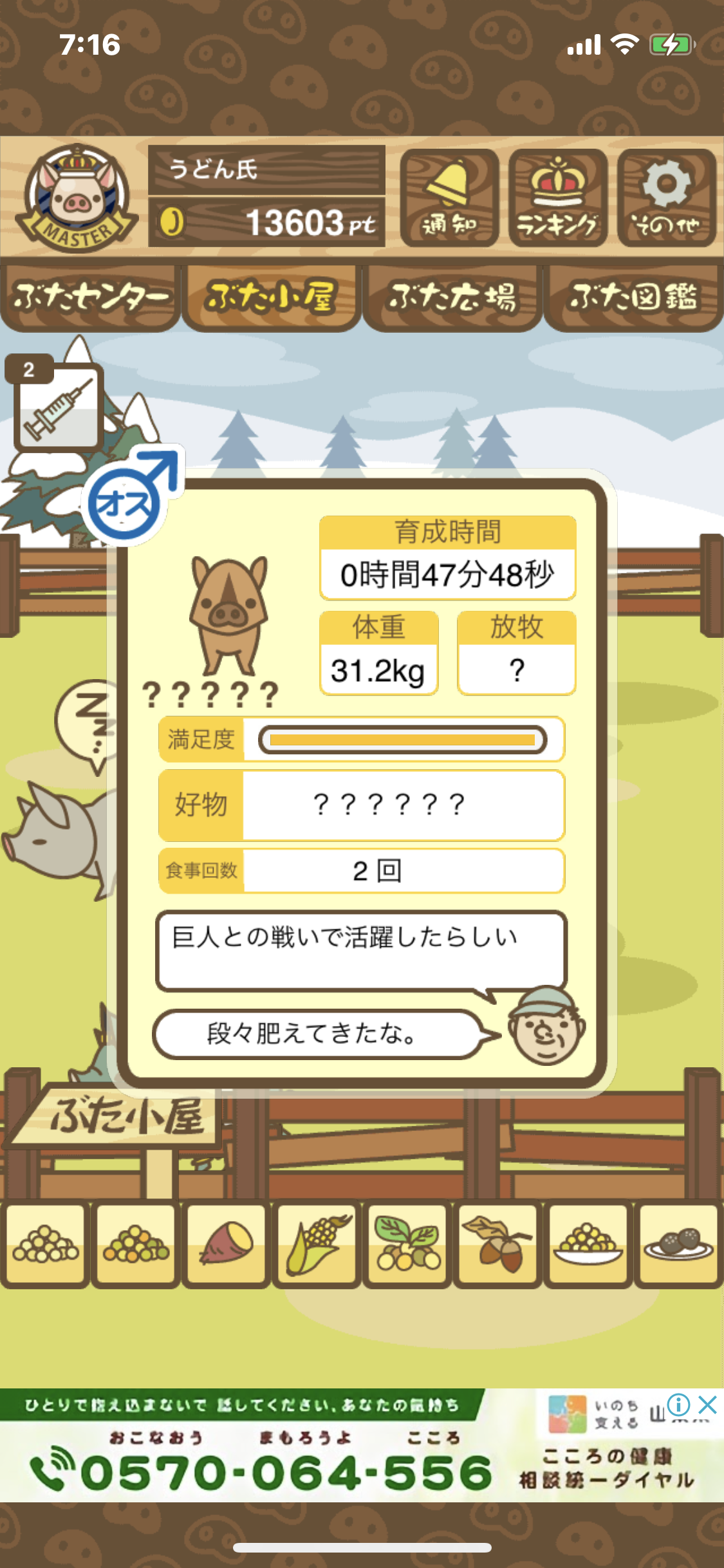Feed the acorns

(497, 1245)
